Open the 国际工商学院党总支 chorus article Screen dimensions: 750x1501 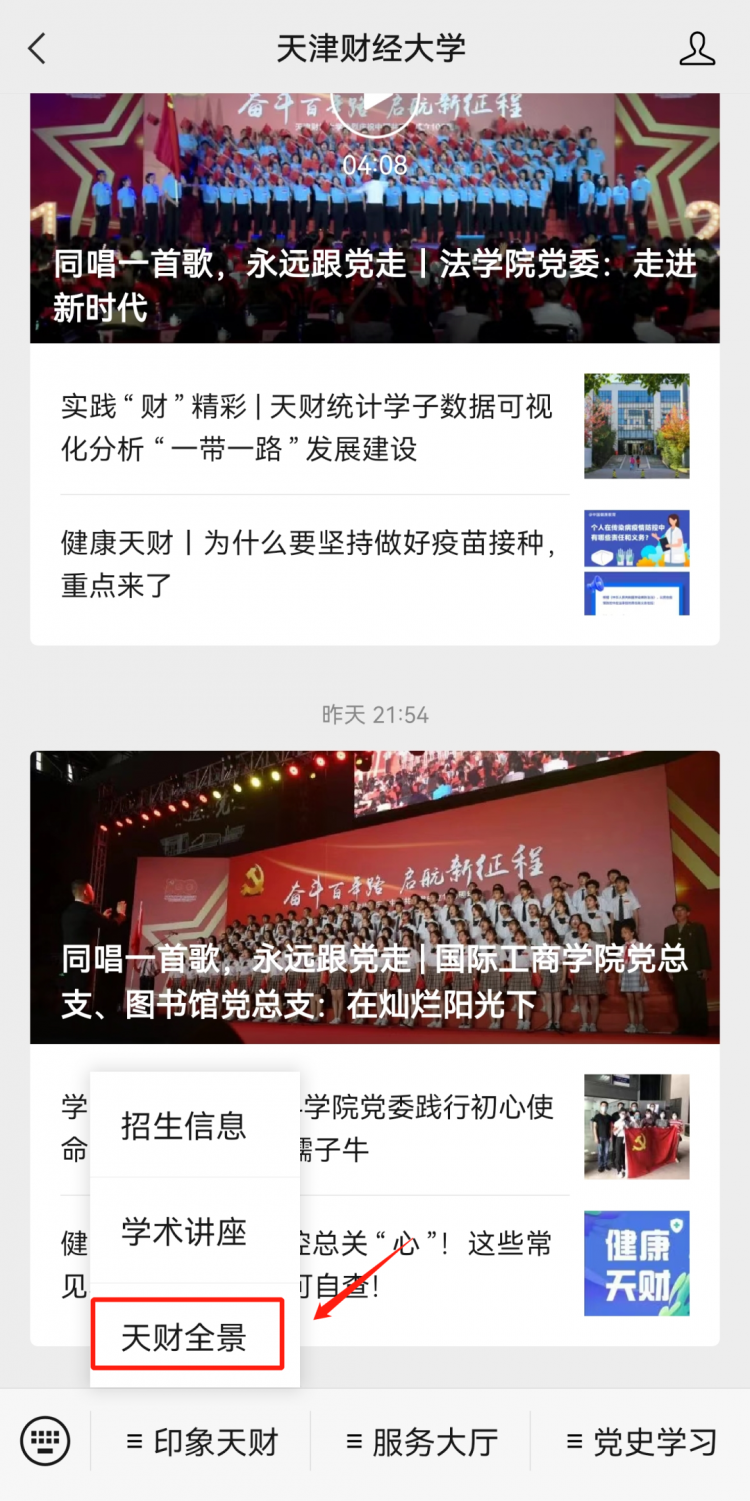(375, 897)
